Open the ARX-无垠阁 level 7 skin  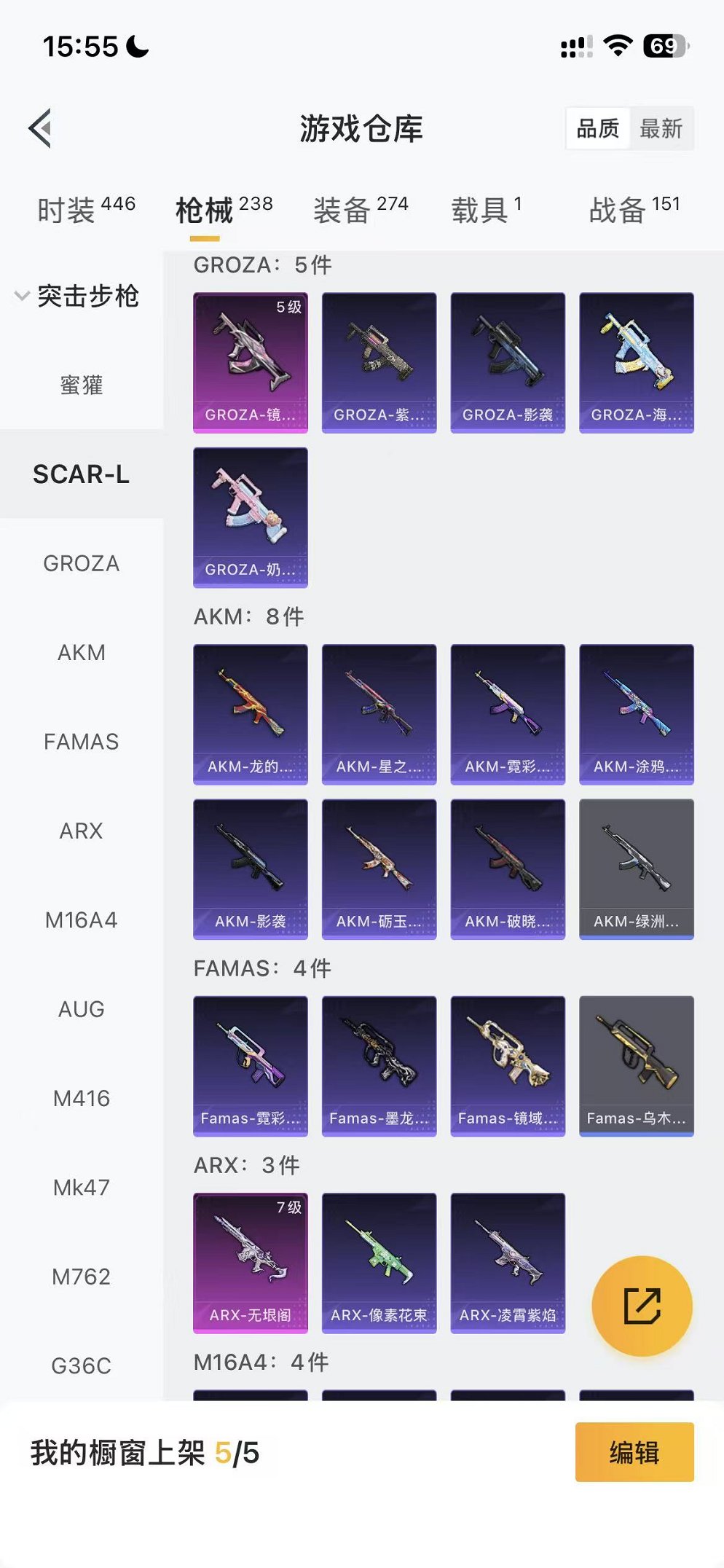[x=250, y=1262]
